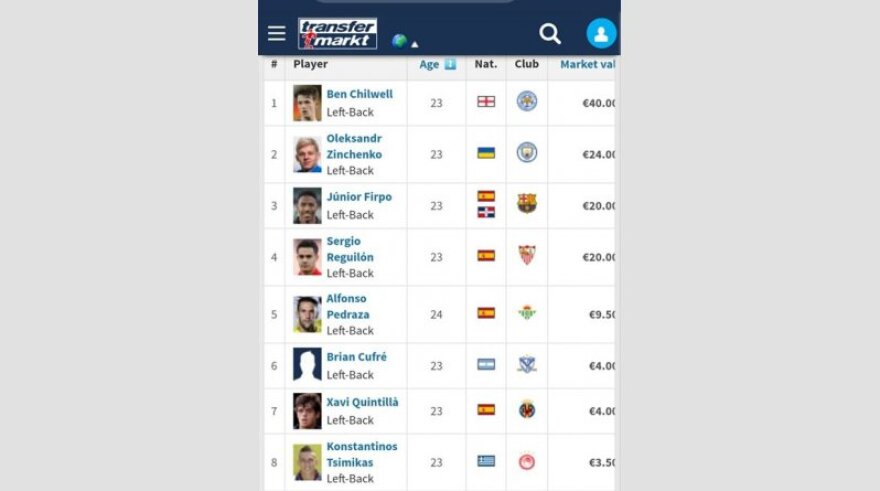Open Konstantinos Tsimikas's player profile
This screenshot has height=491, width=880.
[361, 454]
